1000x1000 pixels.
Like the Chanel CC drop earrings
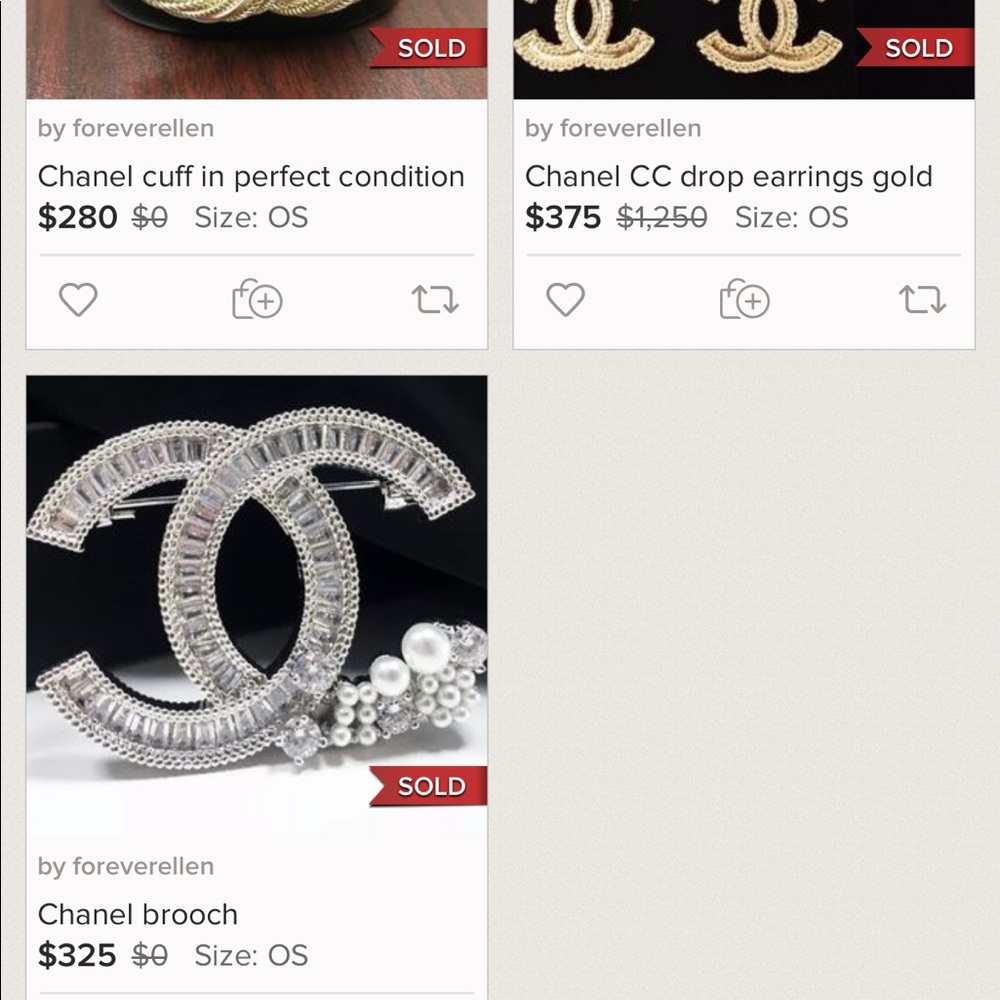point(565,300)
